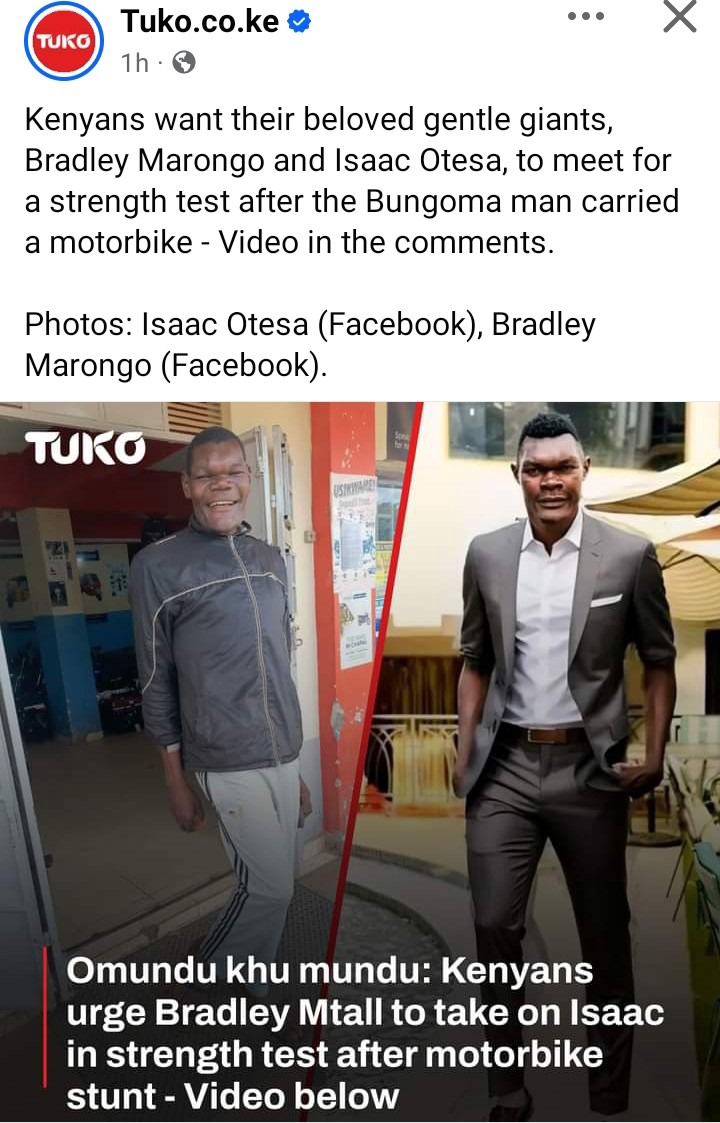Open the post's photo in full view
720x1123 pixels.
360,700
